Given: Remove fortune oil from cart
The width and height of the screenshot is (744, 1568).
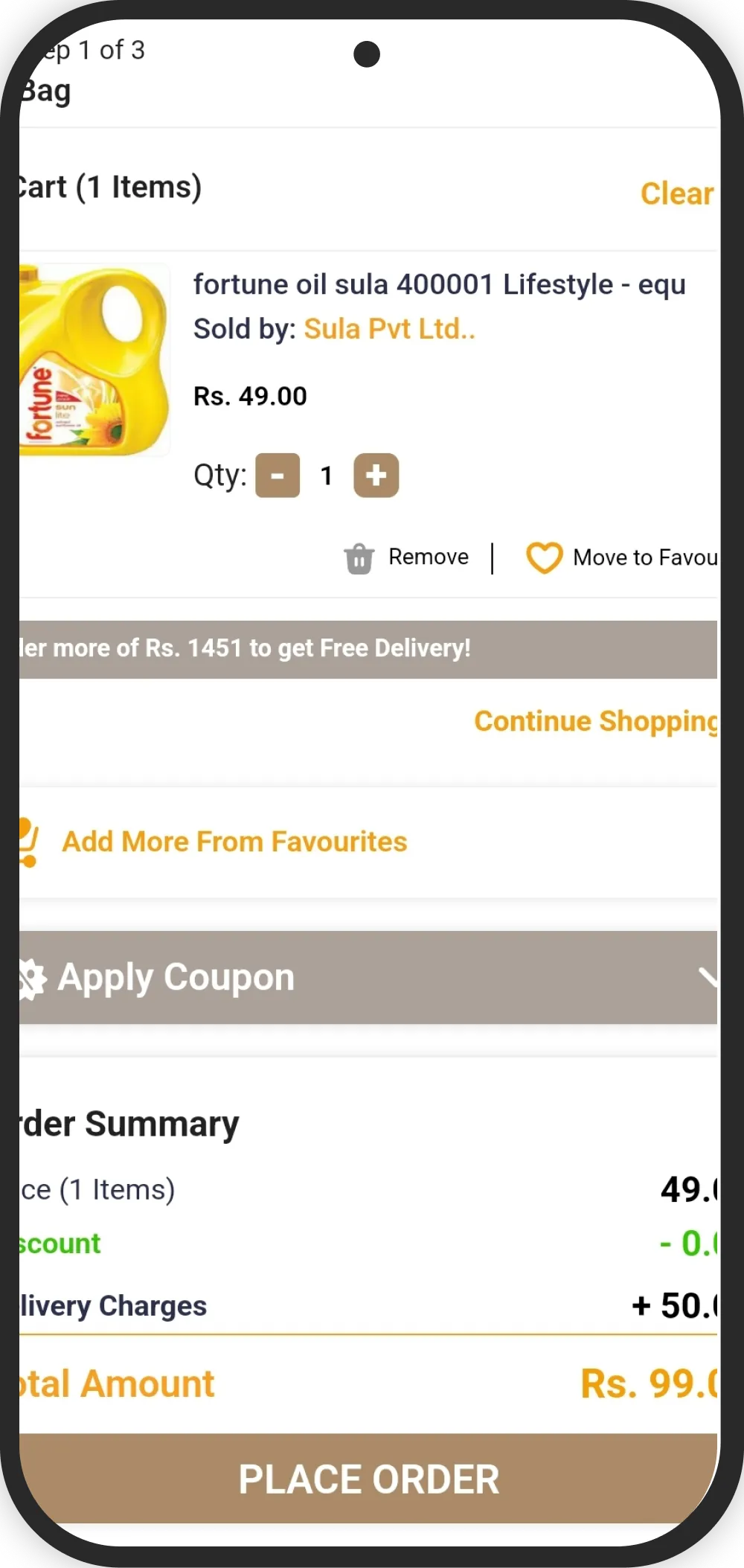Looking at the screenshot, I should [407, 557].
